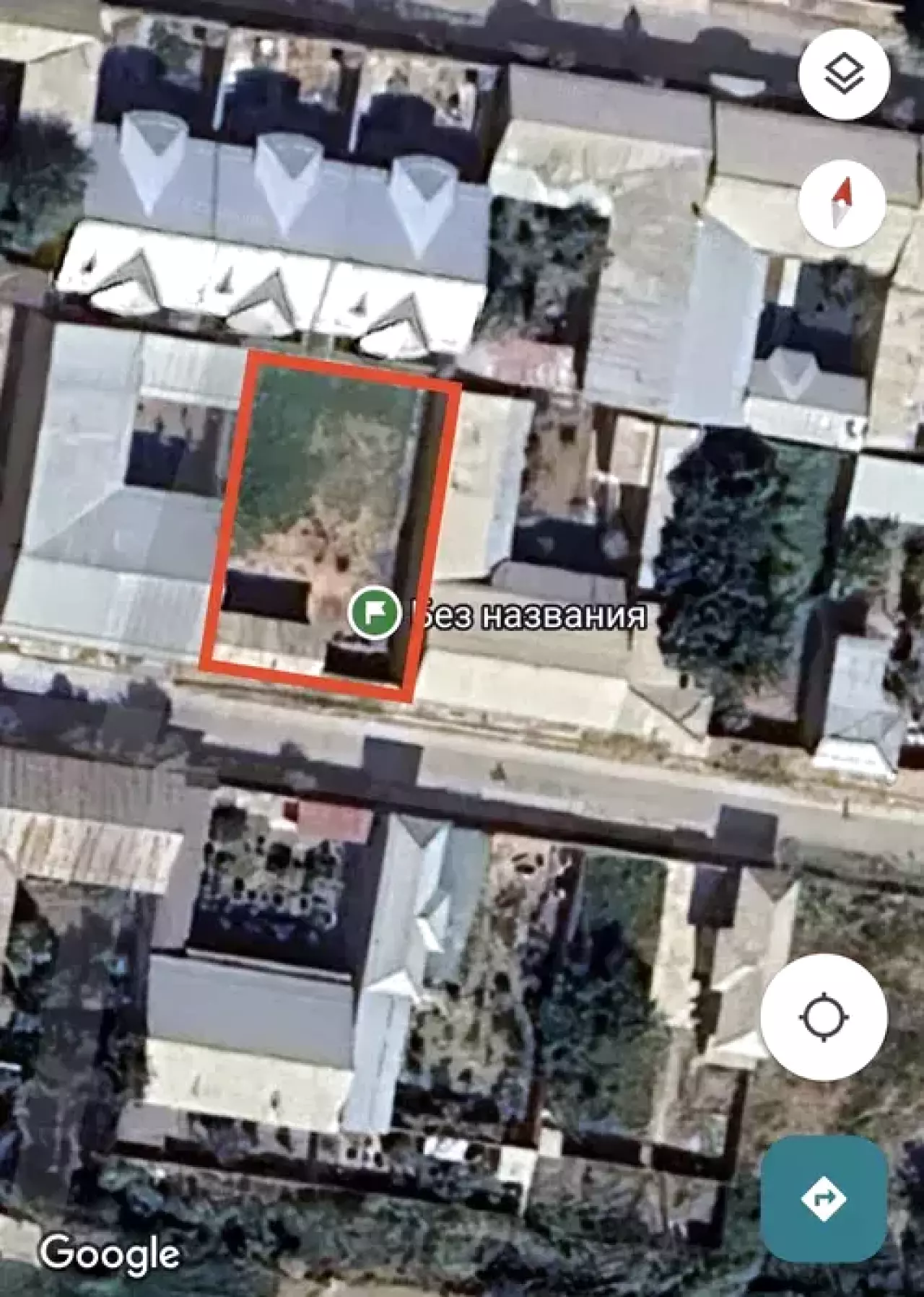Image resolution: width=924 pixels, height=1297 pixels.
Task: Open the map layers selector
Action: coord(844,74)
